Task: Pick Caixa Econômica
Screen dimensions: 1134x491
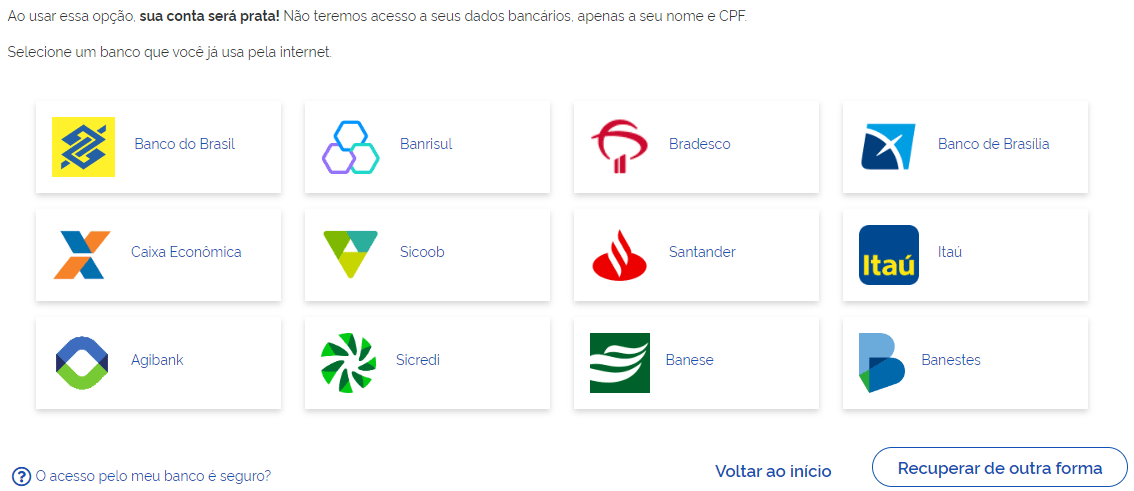Action: (158, 253)
